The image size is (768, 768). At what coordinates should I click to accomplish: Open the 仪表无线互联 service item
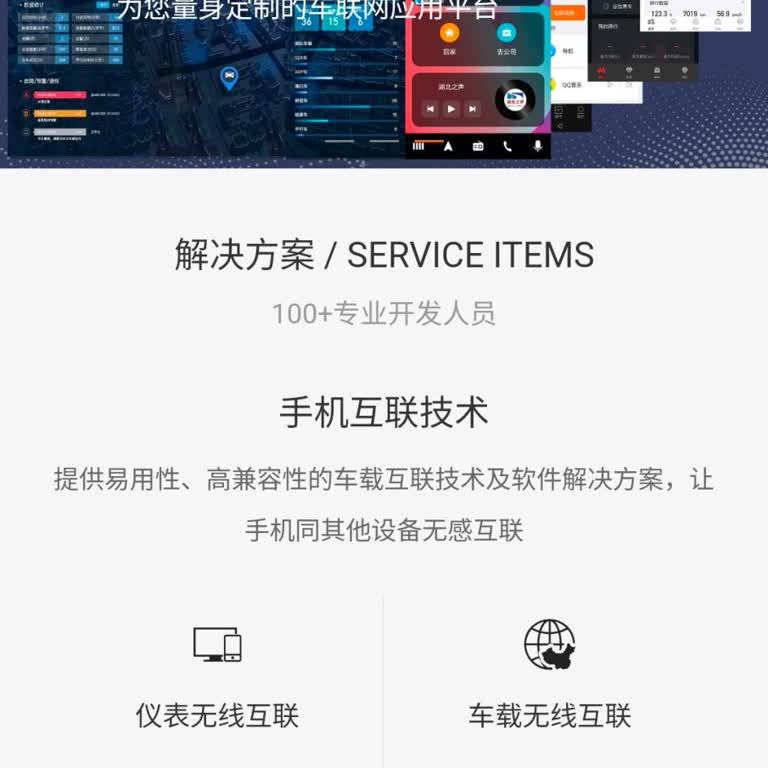pyautogui.click(x=217, y=680)
